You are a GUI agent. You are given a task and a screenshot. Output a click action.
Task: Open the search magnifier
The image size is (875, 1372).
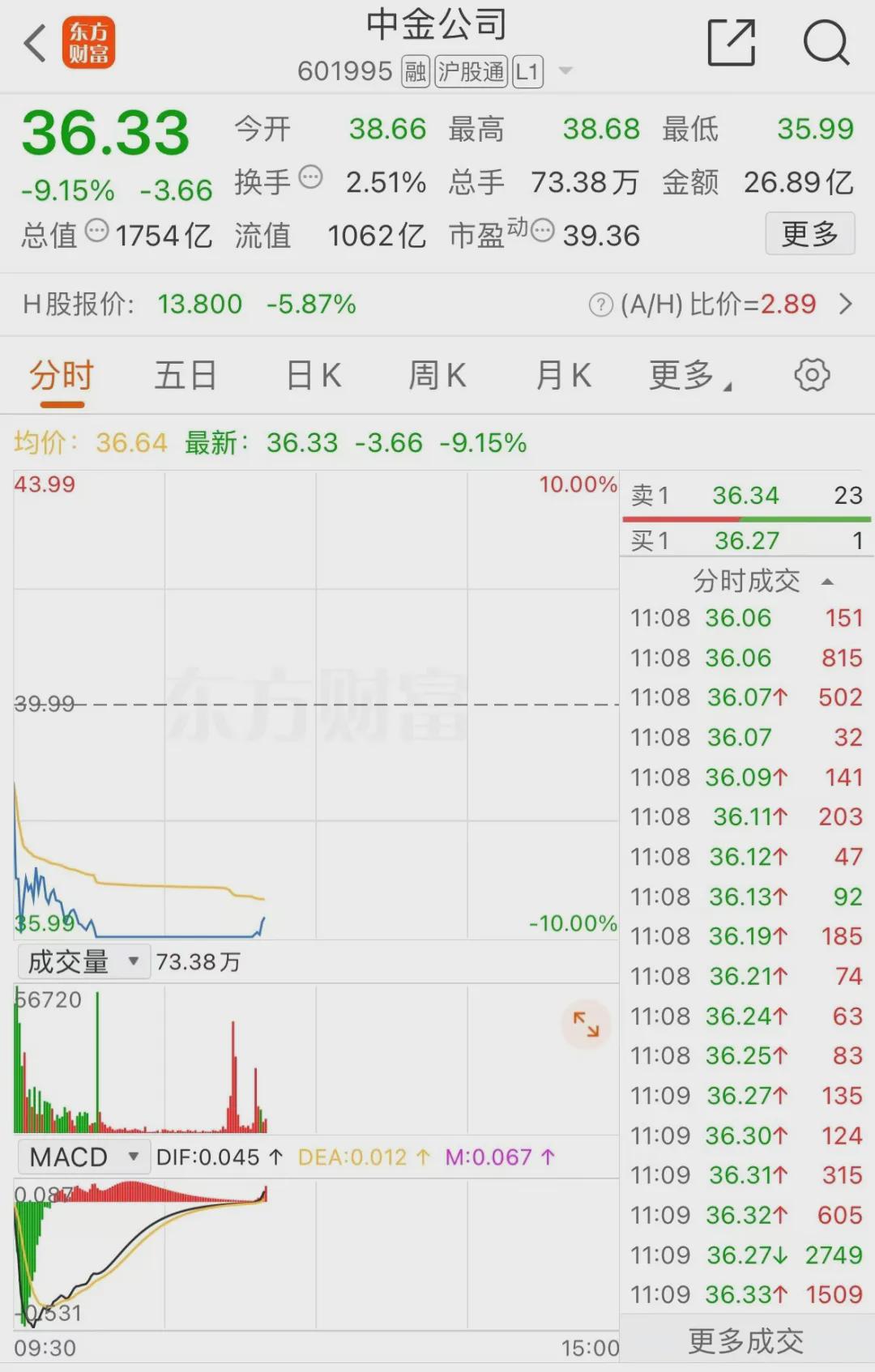(x=826, y=43)
